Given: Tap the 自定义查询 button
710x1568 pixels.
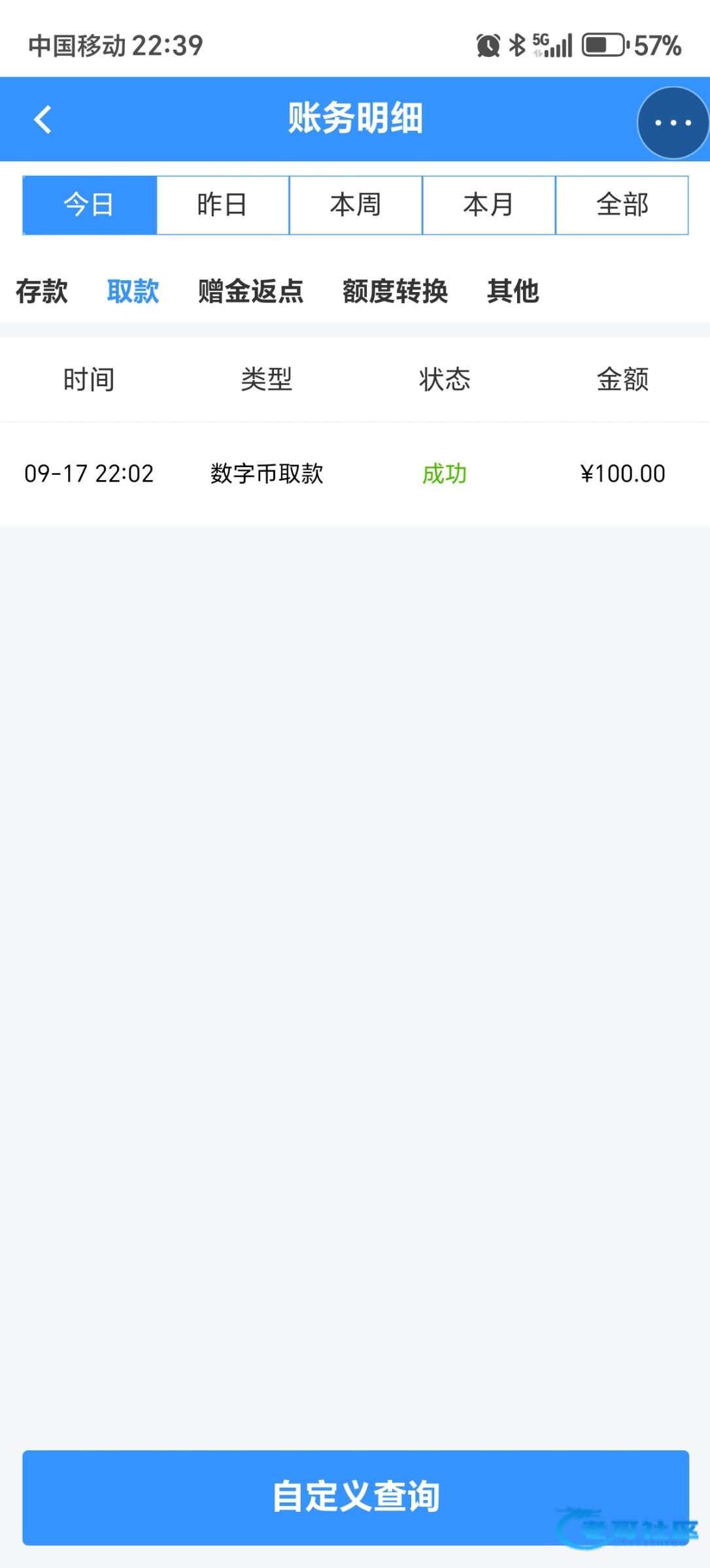Looking at the screenshot, I should (x=356, y=1497).
